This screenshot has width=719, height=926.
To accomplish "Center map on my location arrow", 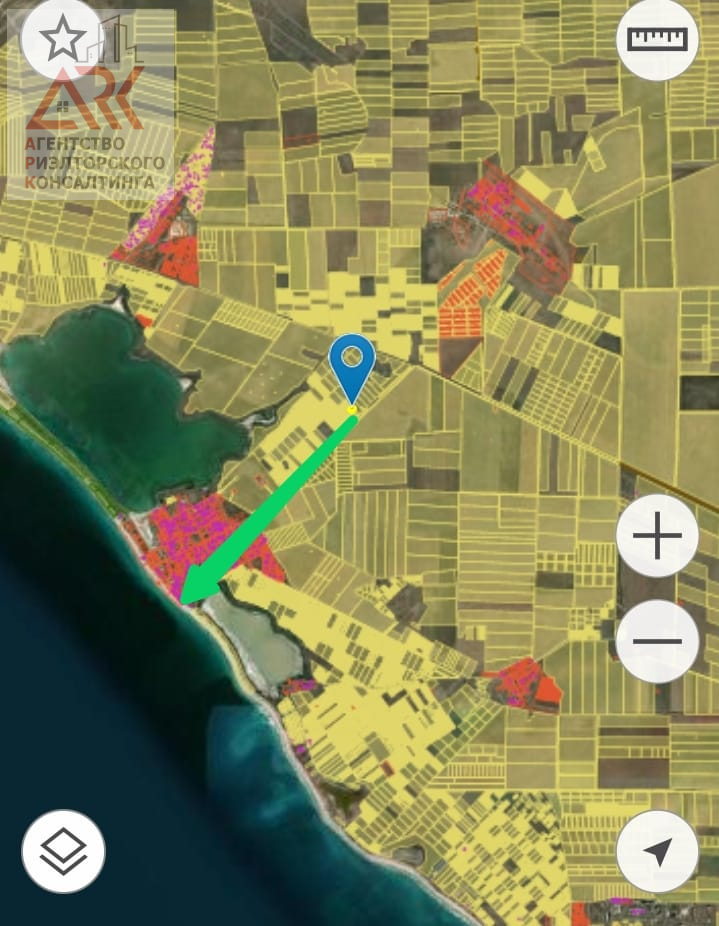I will [x=657, y=851].
